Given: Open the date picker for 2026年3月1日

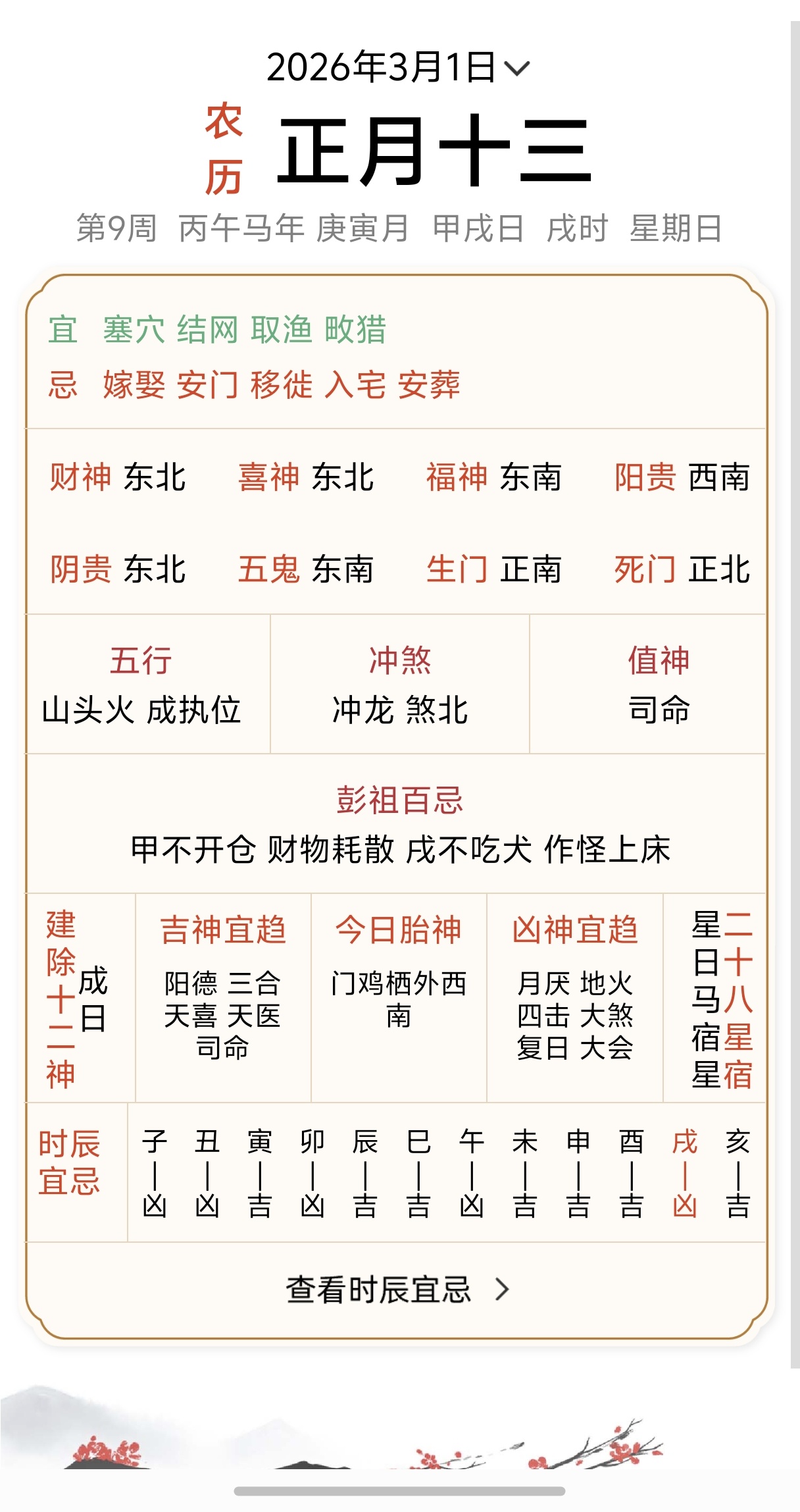Looking at the screenshot, I should 397,68.
